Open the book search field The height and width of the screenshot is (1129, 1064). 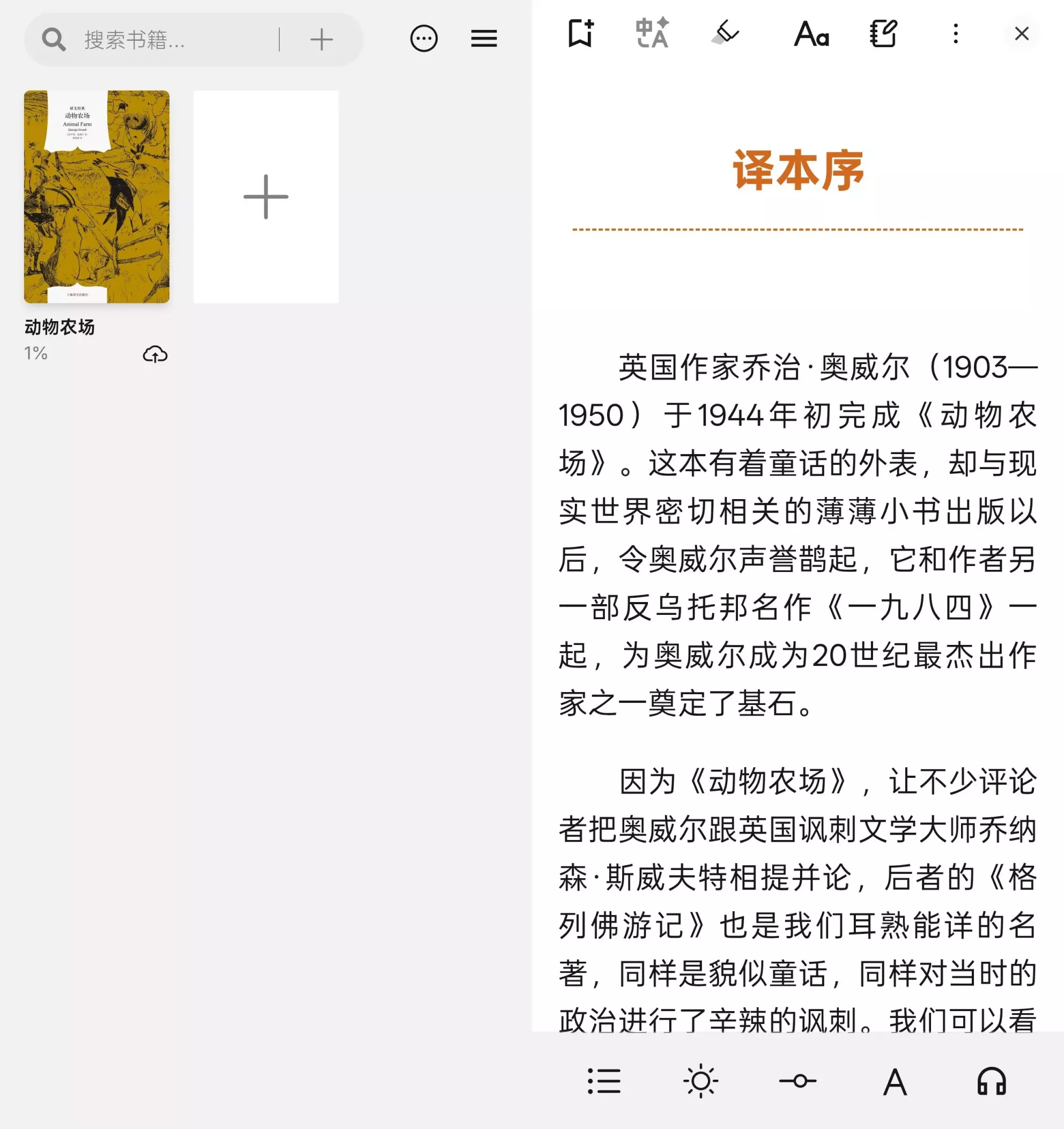click(171, 40)
